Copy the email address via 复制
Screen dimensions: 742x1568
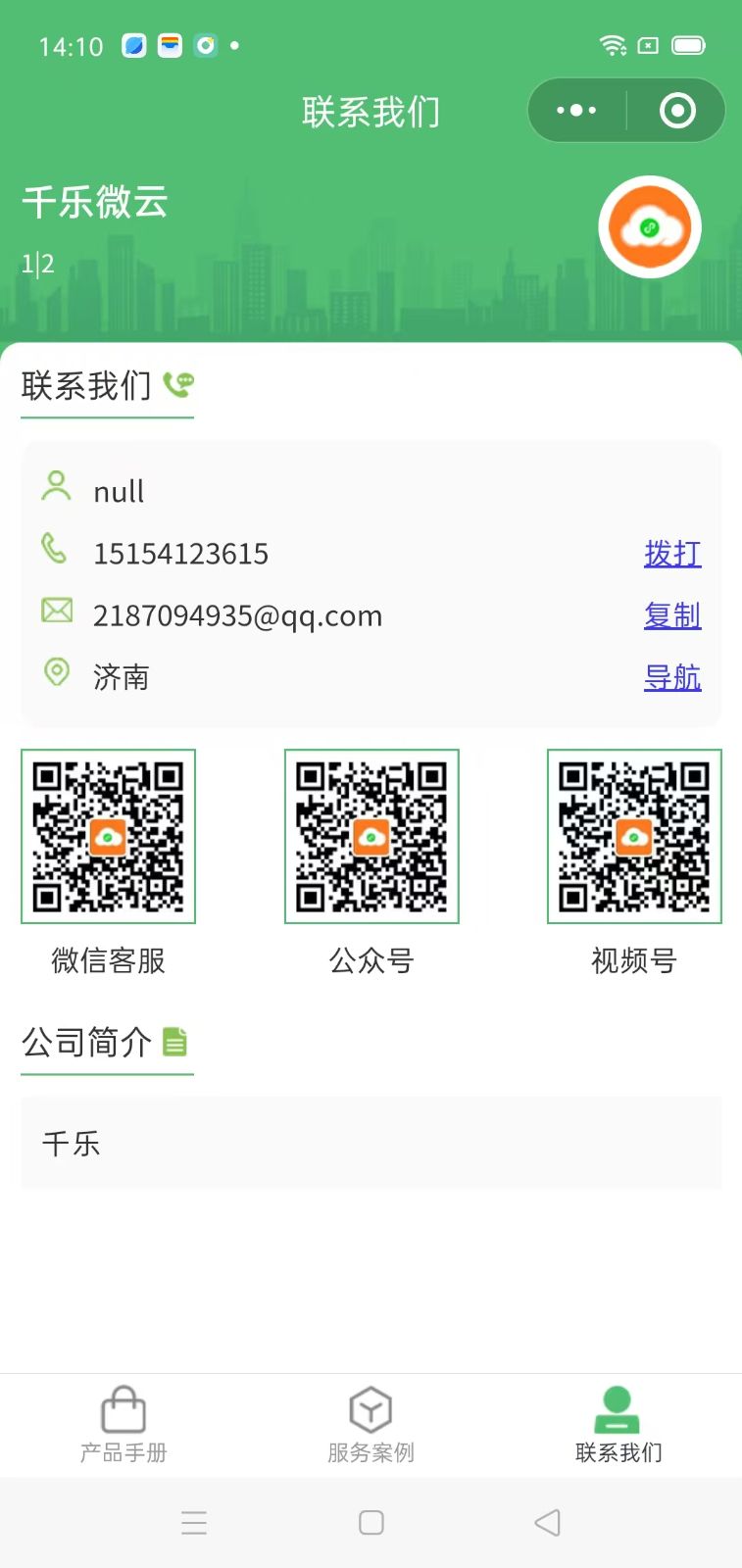671,615
